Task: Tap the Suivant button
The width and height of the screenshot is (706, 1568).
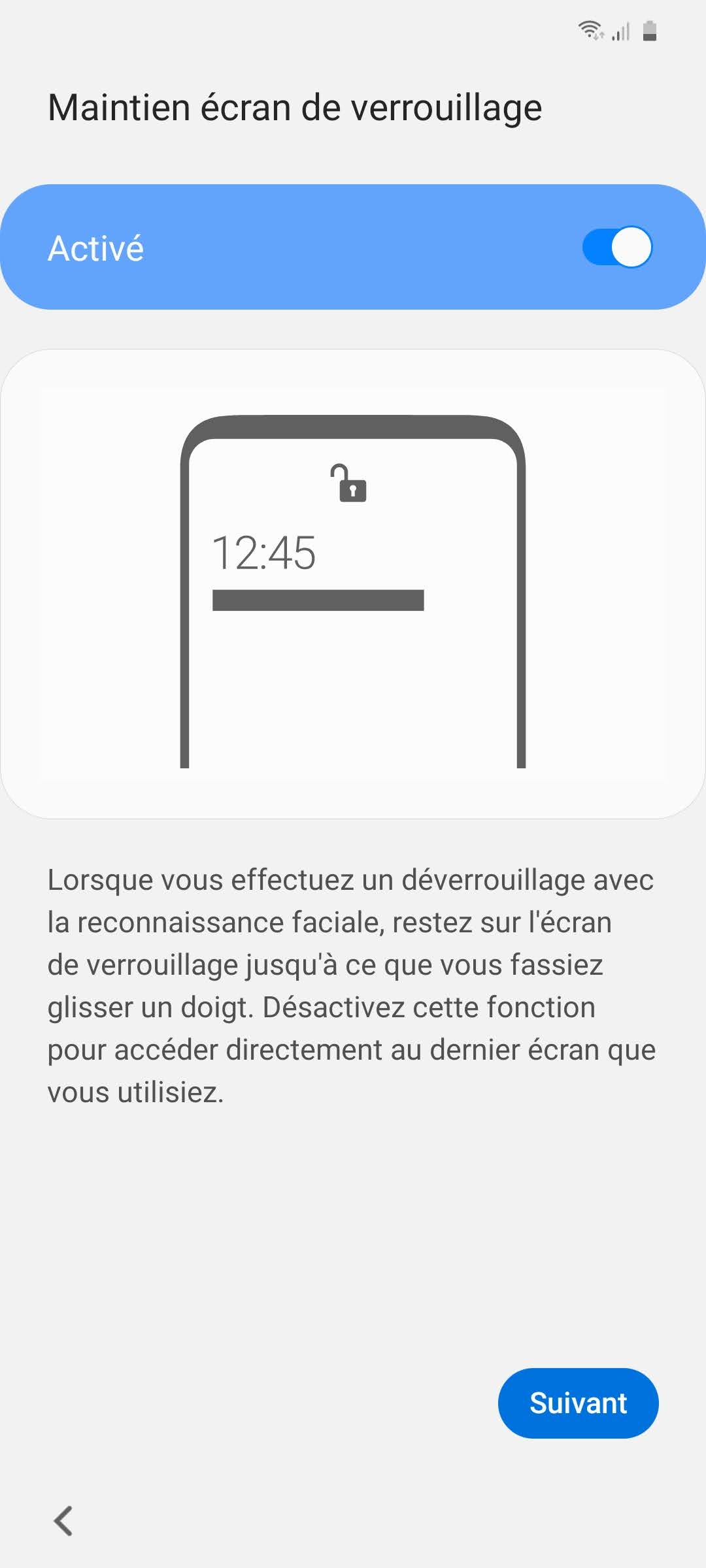Action: pyautogui.click(x=578, y=1403)
